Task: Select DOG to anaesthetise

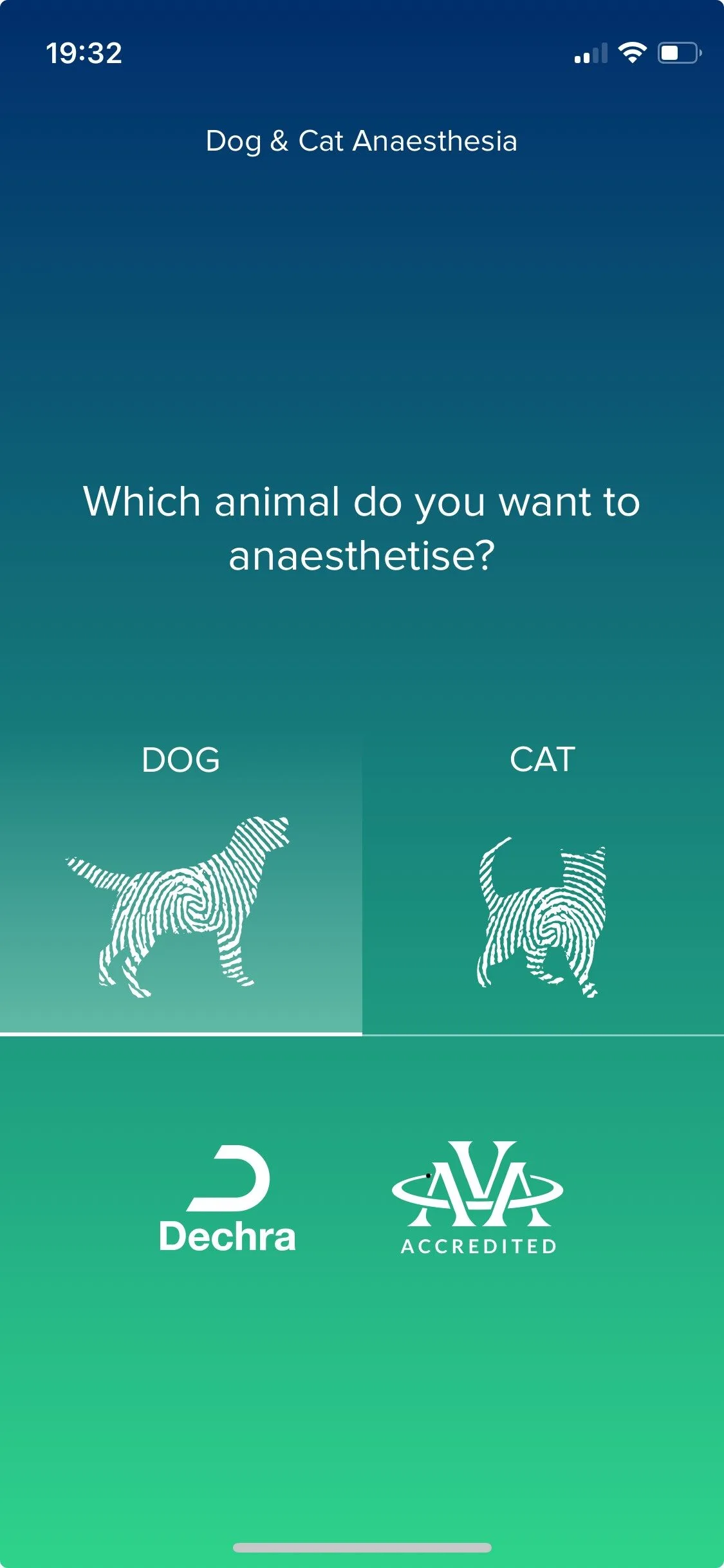Action: (x=181, y=886)
